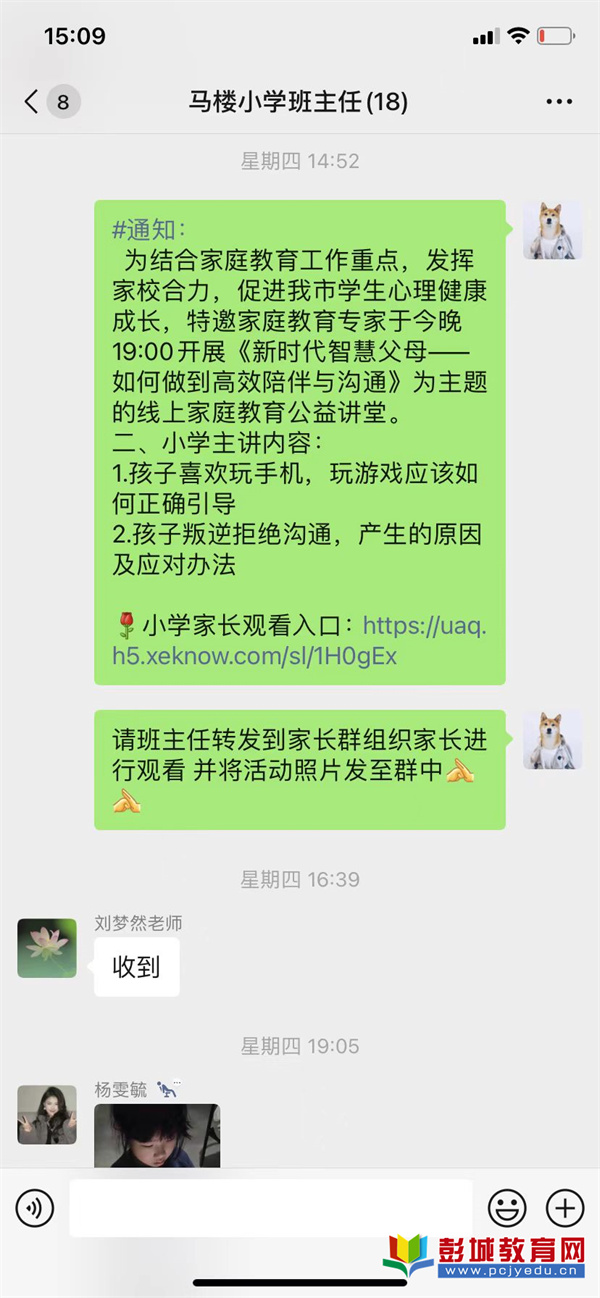Tap the message text field
The width and height of the screenshot is (600, 1298).
click(270, 1209)
